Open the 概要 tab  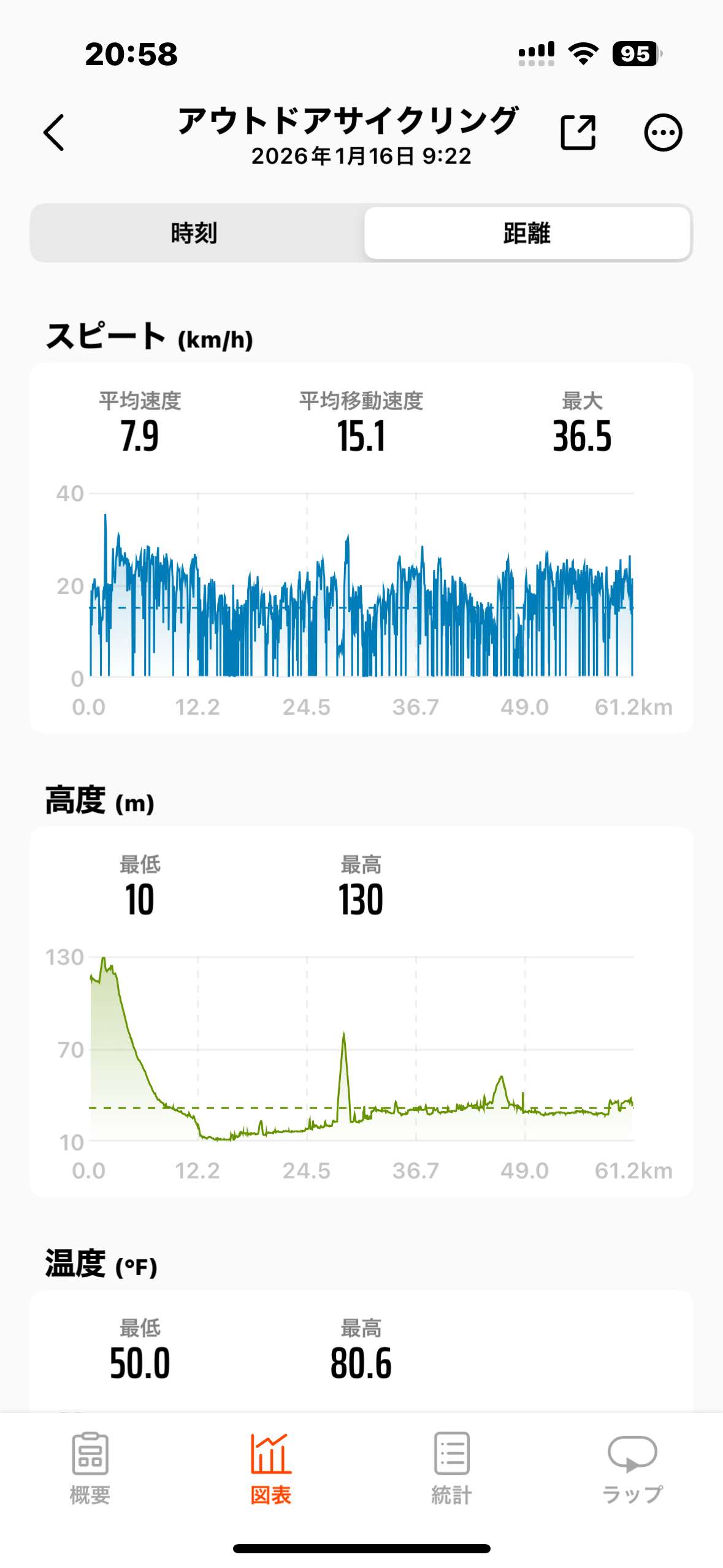(90, 1467)
